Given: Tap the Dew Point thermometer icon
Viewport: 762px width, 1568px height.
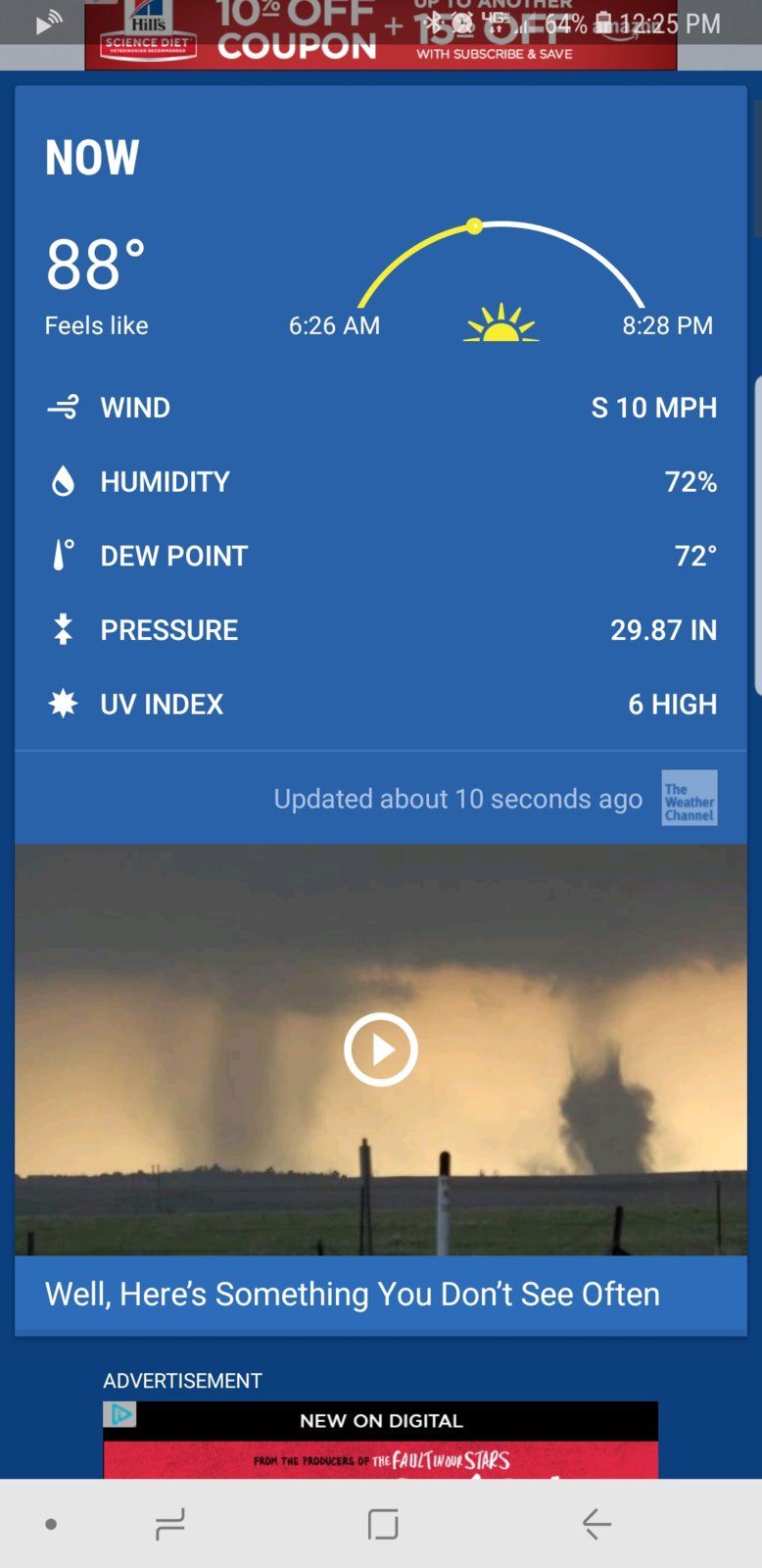Looking at the screenshot, I should click(63, 555).
